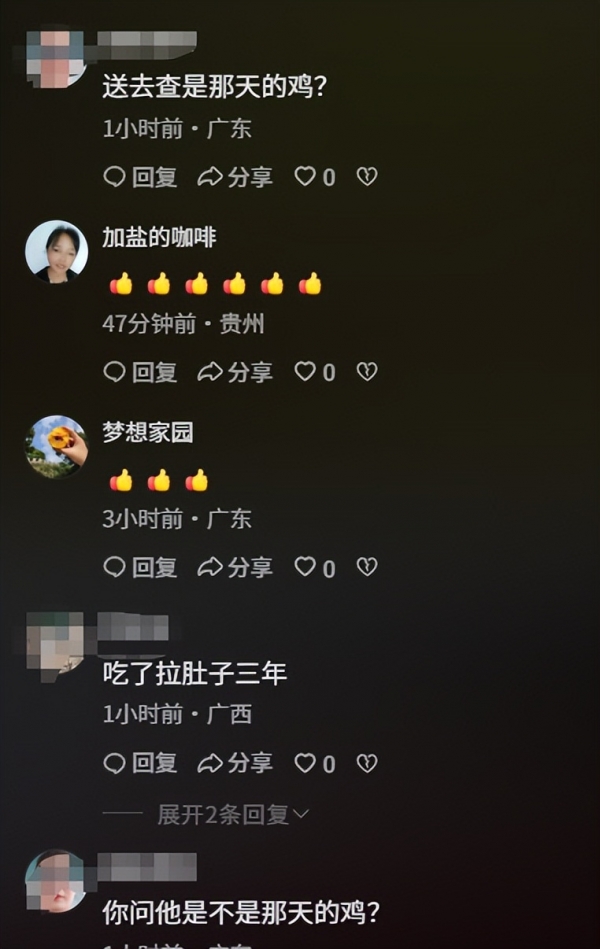This screenshot has width=600, height=949.
Task: Share 加盐的咖啡's comment
Action: (235, 372)
